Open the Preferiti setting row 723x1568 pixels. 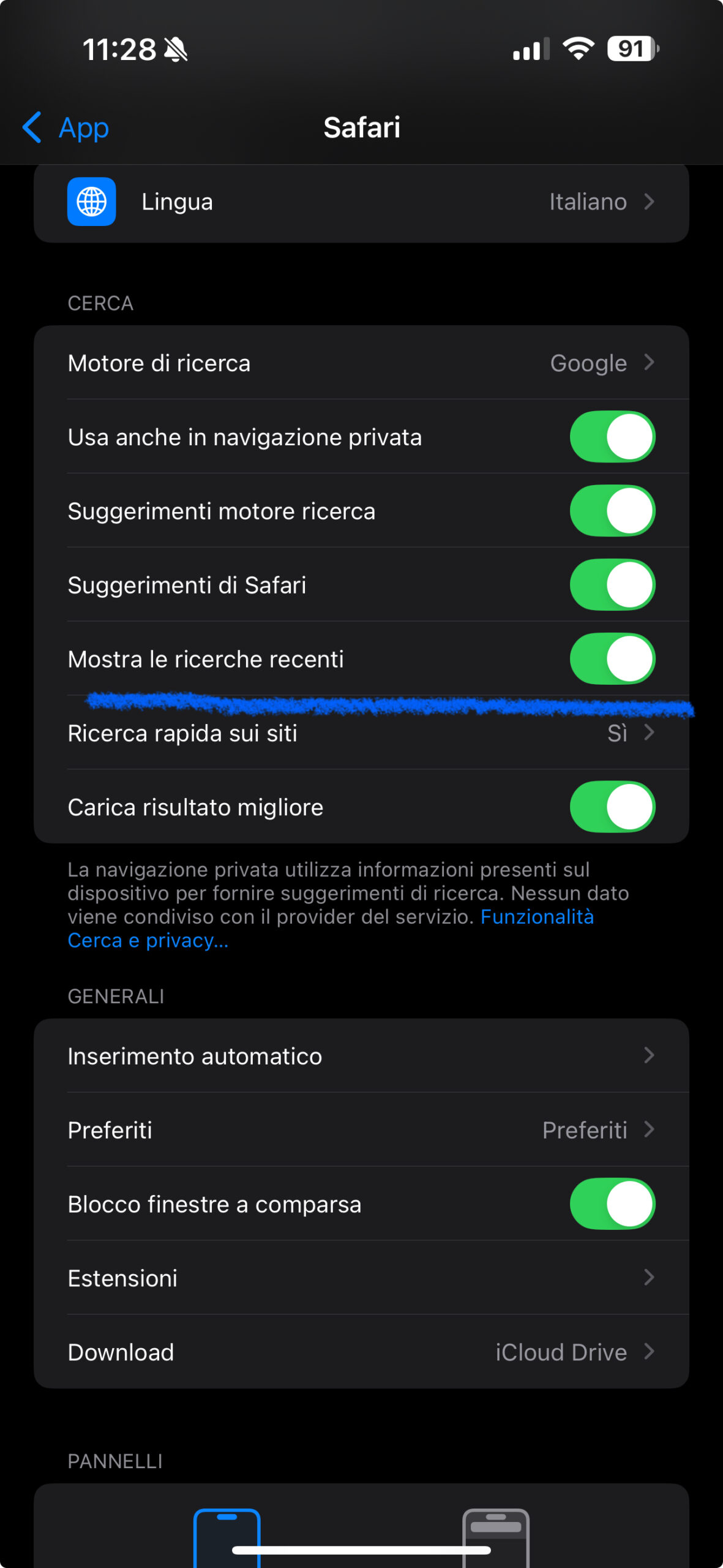[x=361, y=1130]
